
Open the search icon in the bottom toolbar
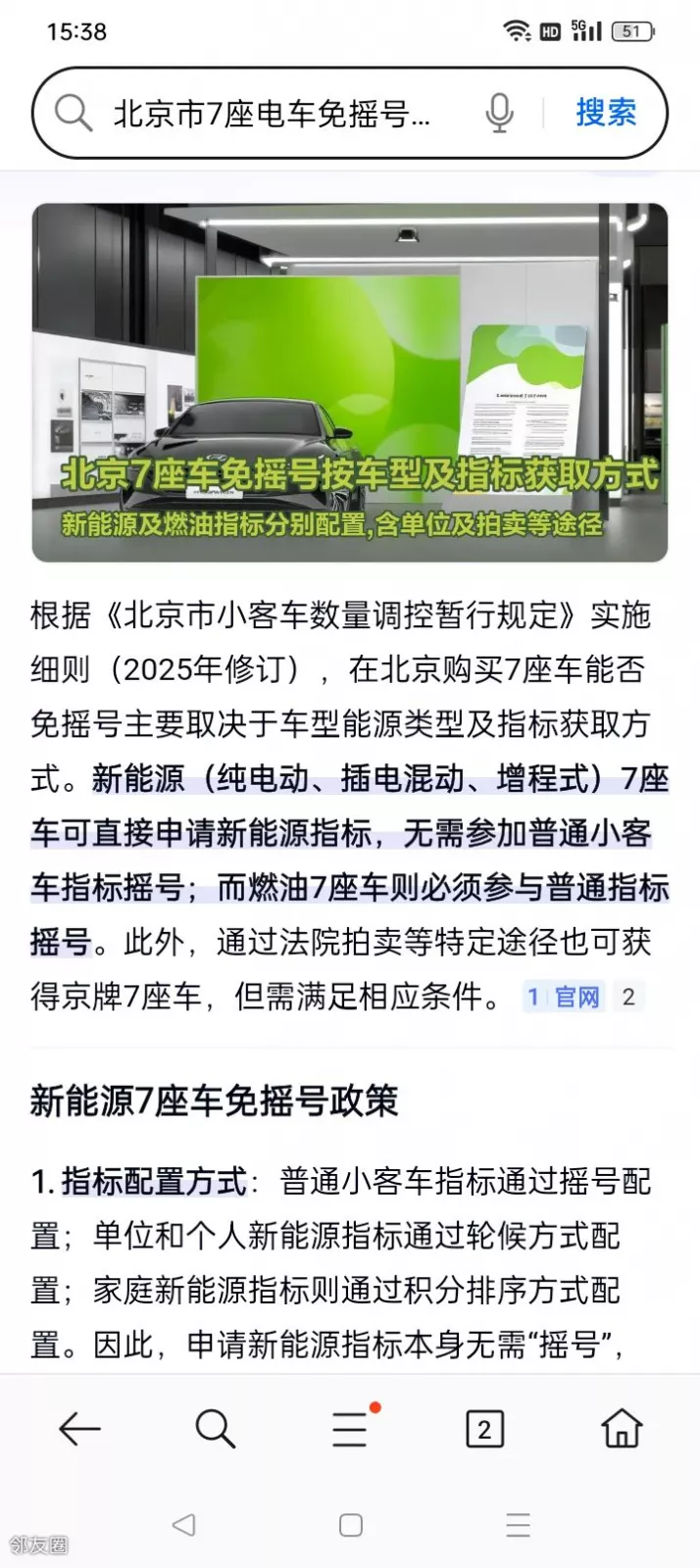pos(215,1429)
